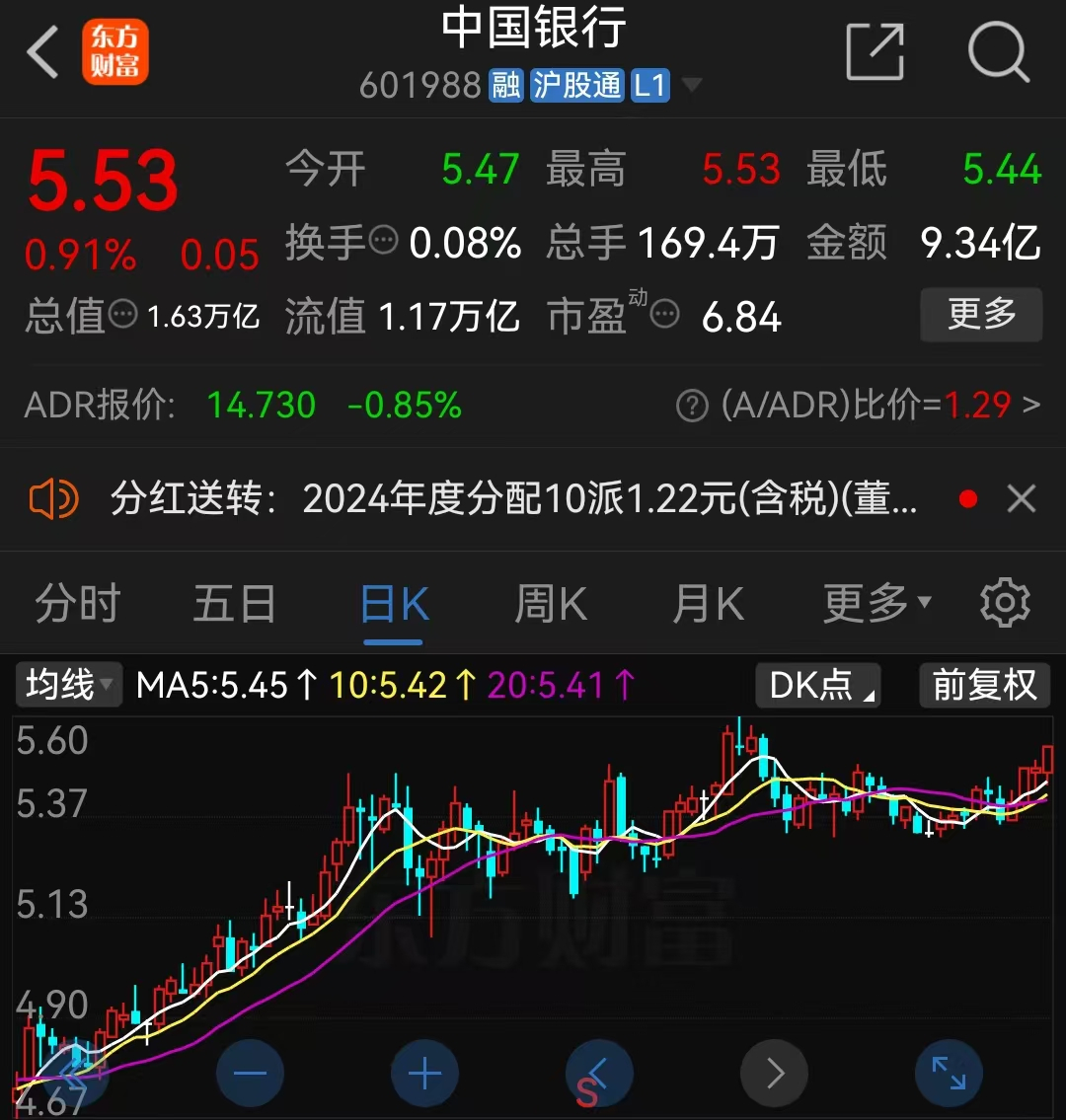This screenshot has height=1120, width=1066.
Task: Tap the back arrow to exit stock page
Action: [41, 51]
